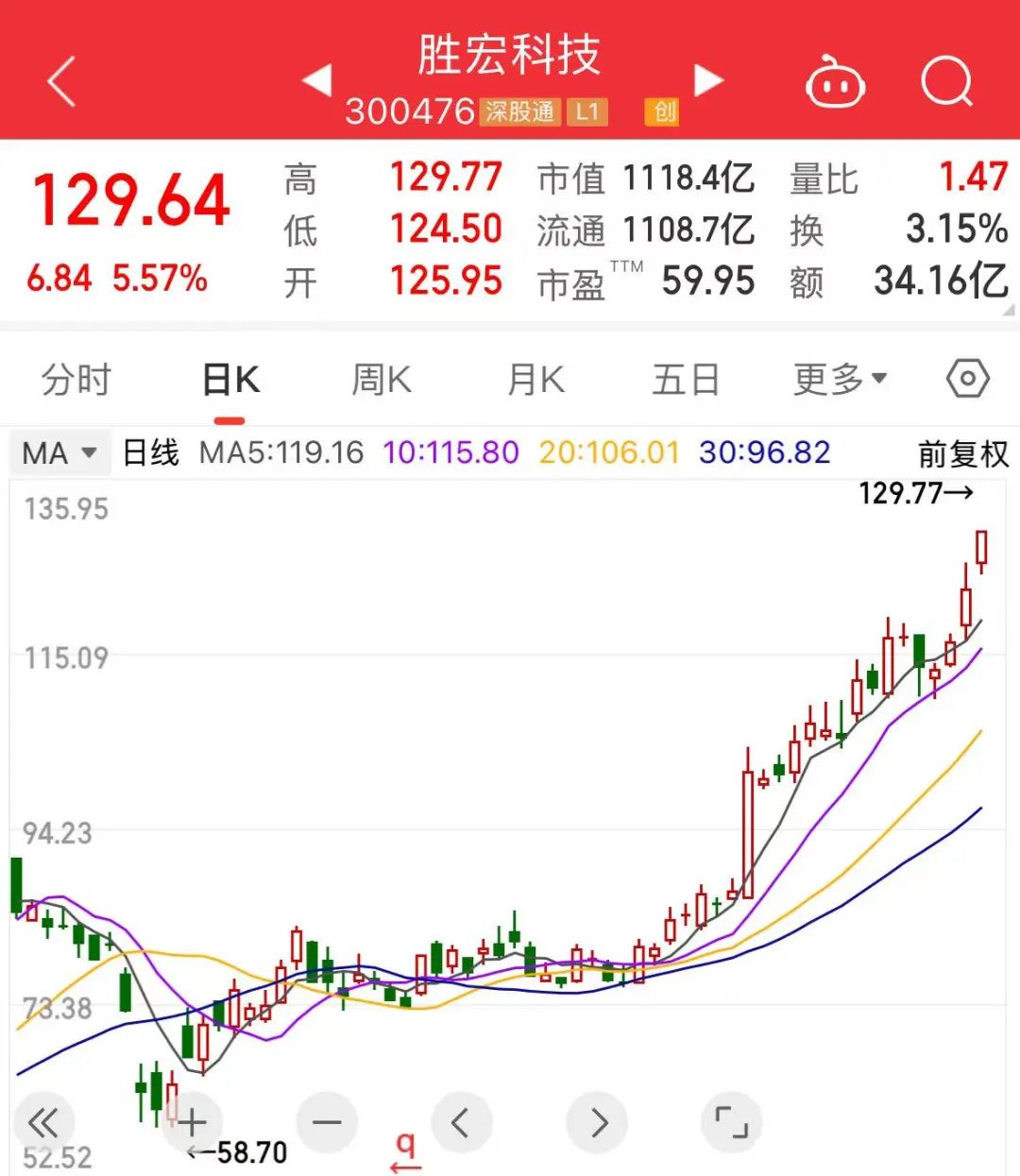Switch to the 月K chart
The image size is (1020, 1176).
pos(535,380)
